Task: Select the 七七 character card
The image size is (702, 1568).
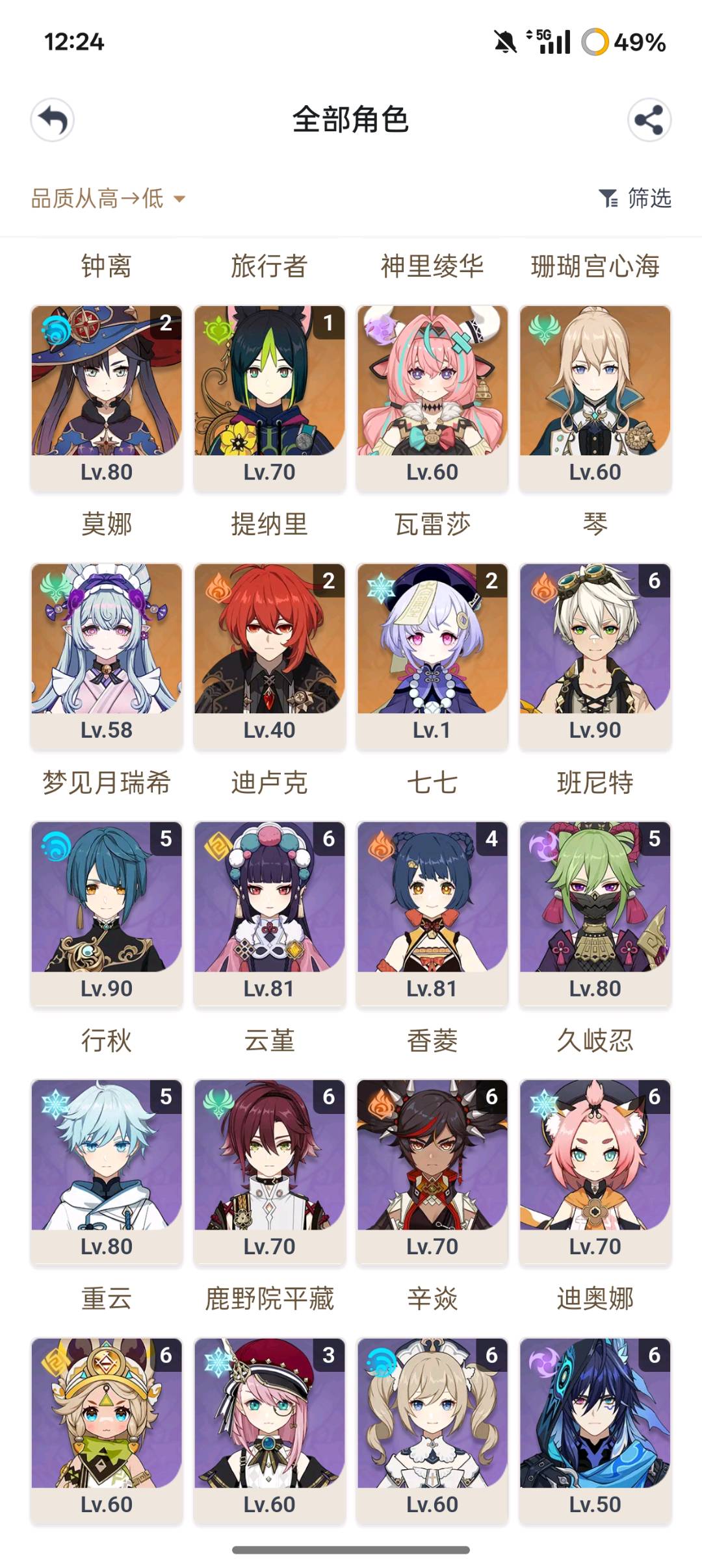Action: tap(432, 655)
